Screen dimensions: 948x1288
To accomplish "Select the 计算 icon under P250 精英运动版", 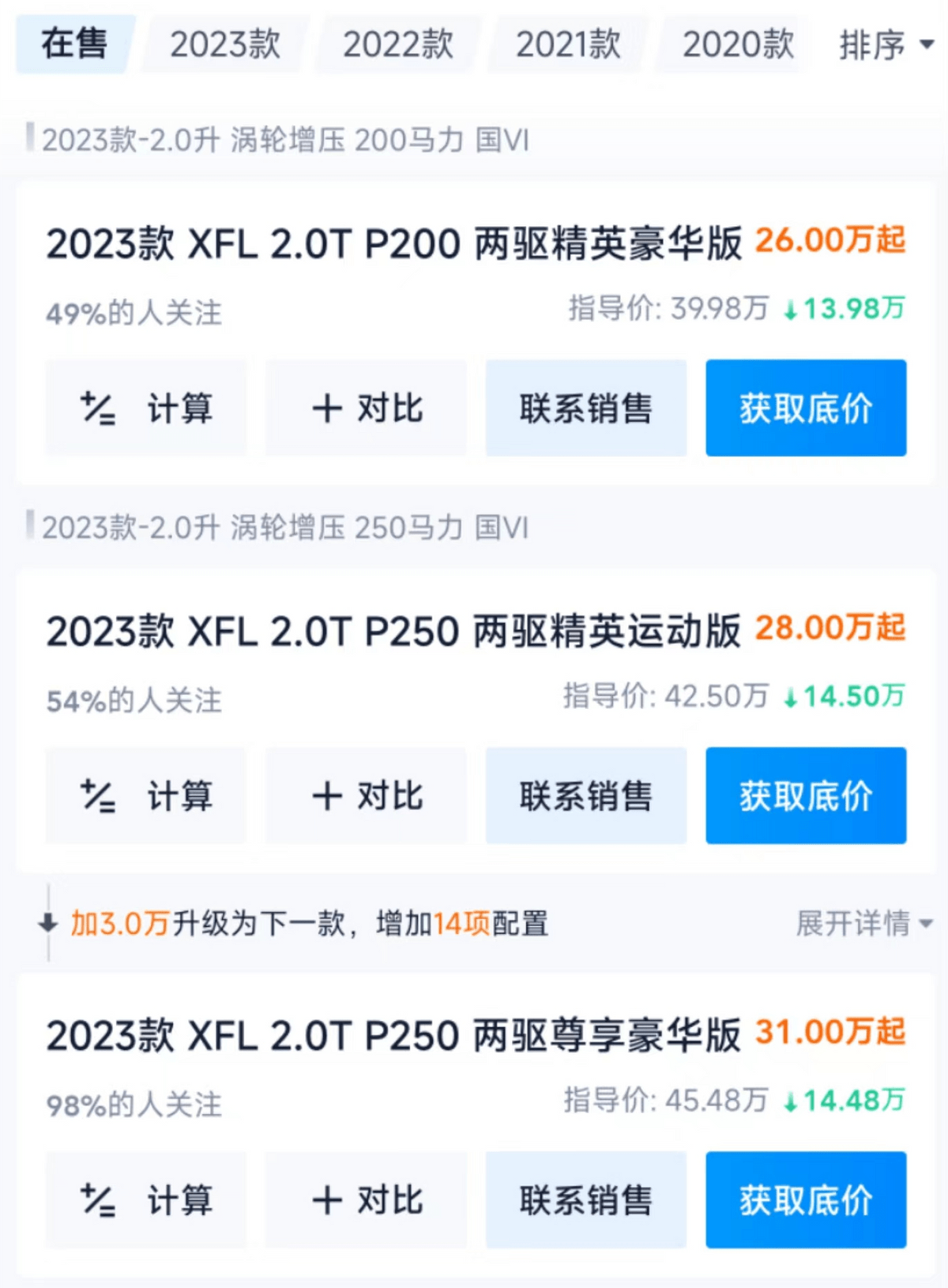I will point(98,796).
